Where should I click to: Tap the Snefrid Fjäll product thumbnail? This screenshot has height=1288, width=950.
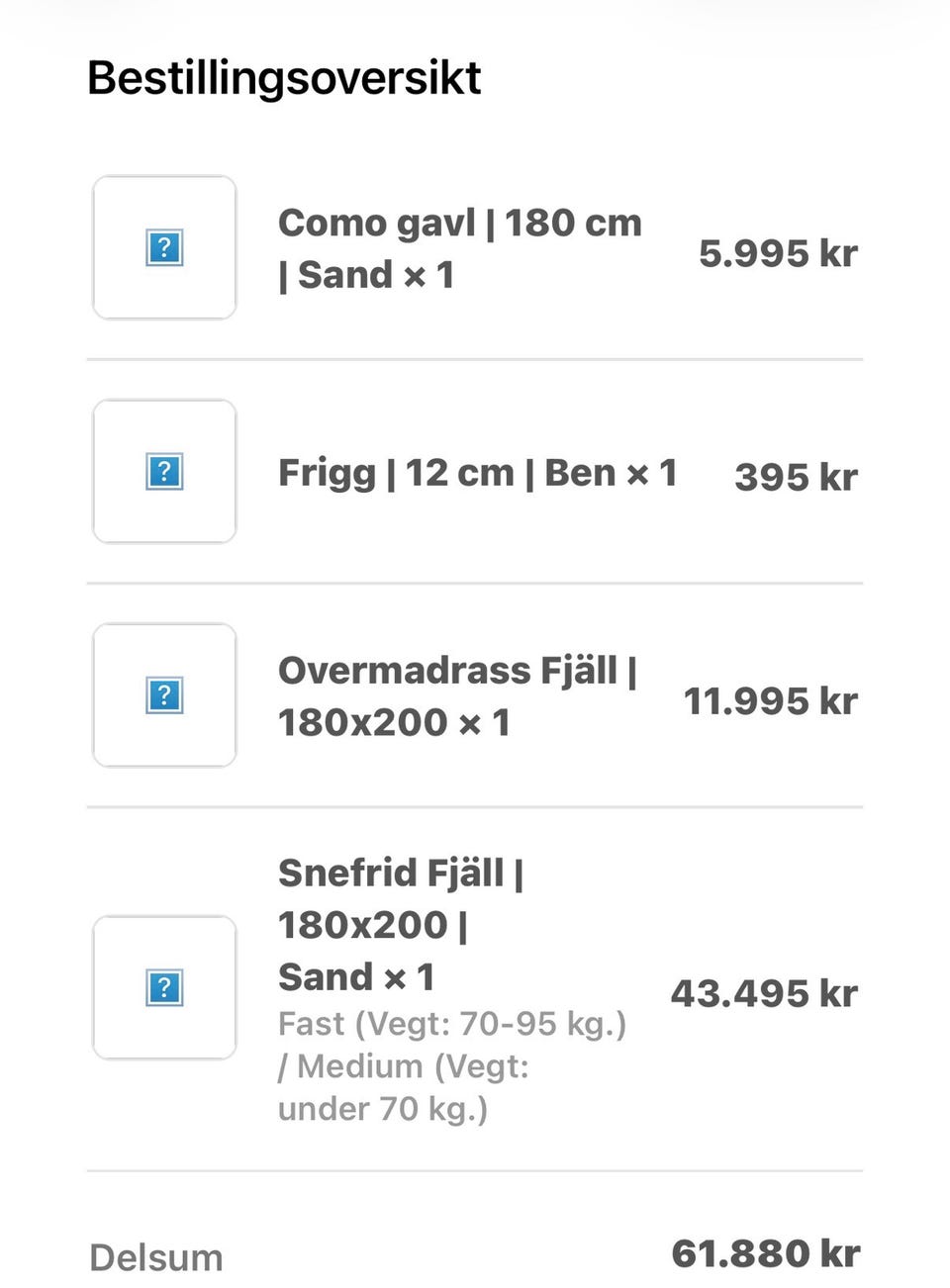click(x=164, y=987)
